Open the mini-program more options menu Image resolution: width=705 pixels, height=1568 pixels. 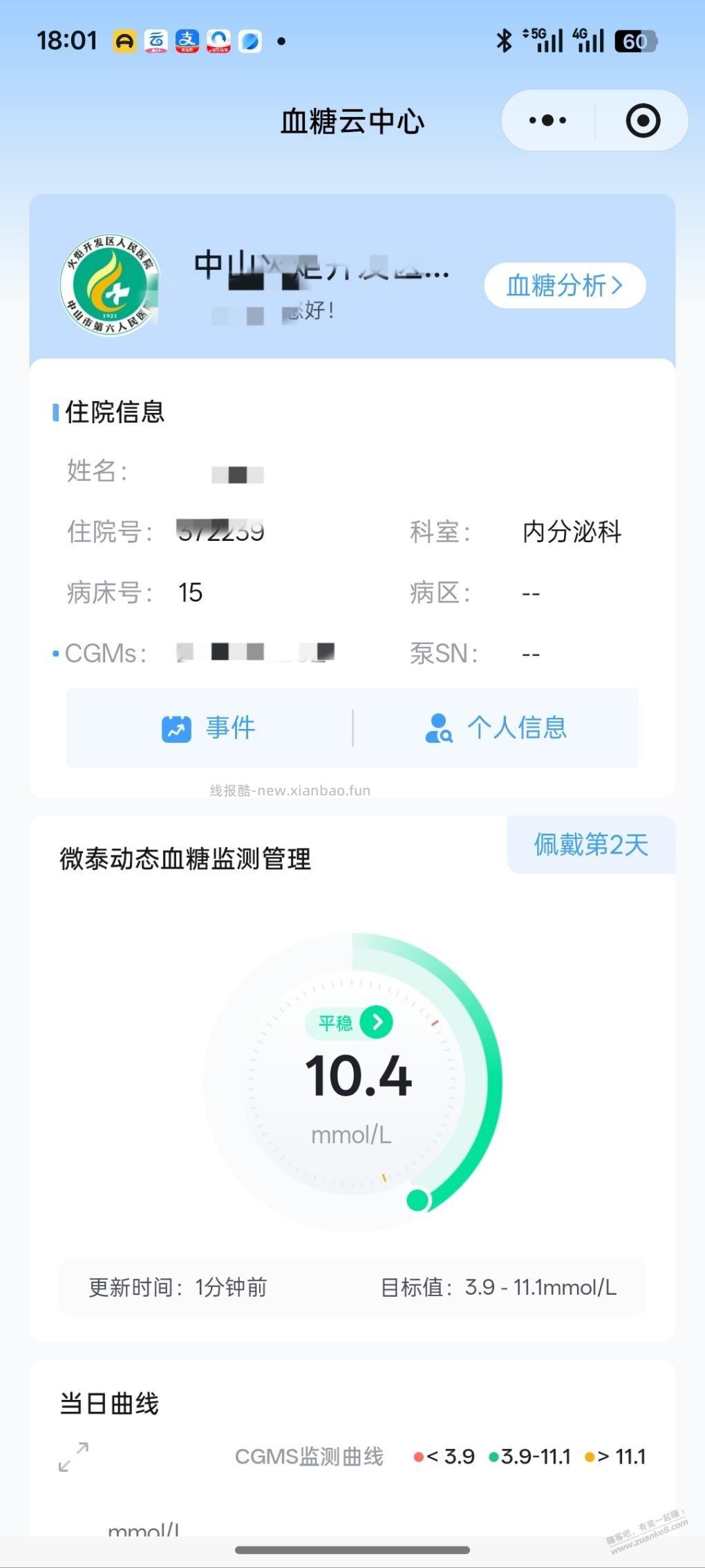point(545,120)
